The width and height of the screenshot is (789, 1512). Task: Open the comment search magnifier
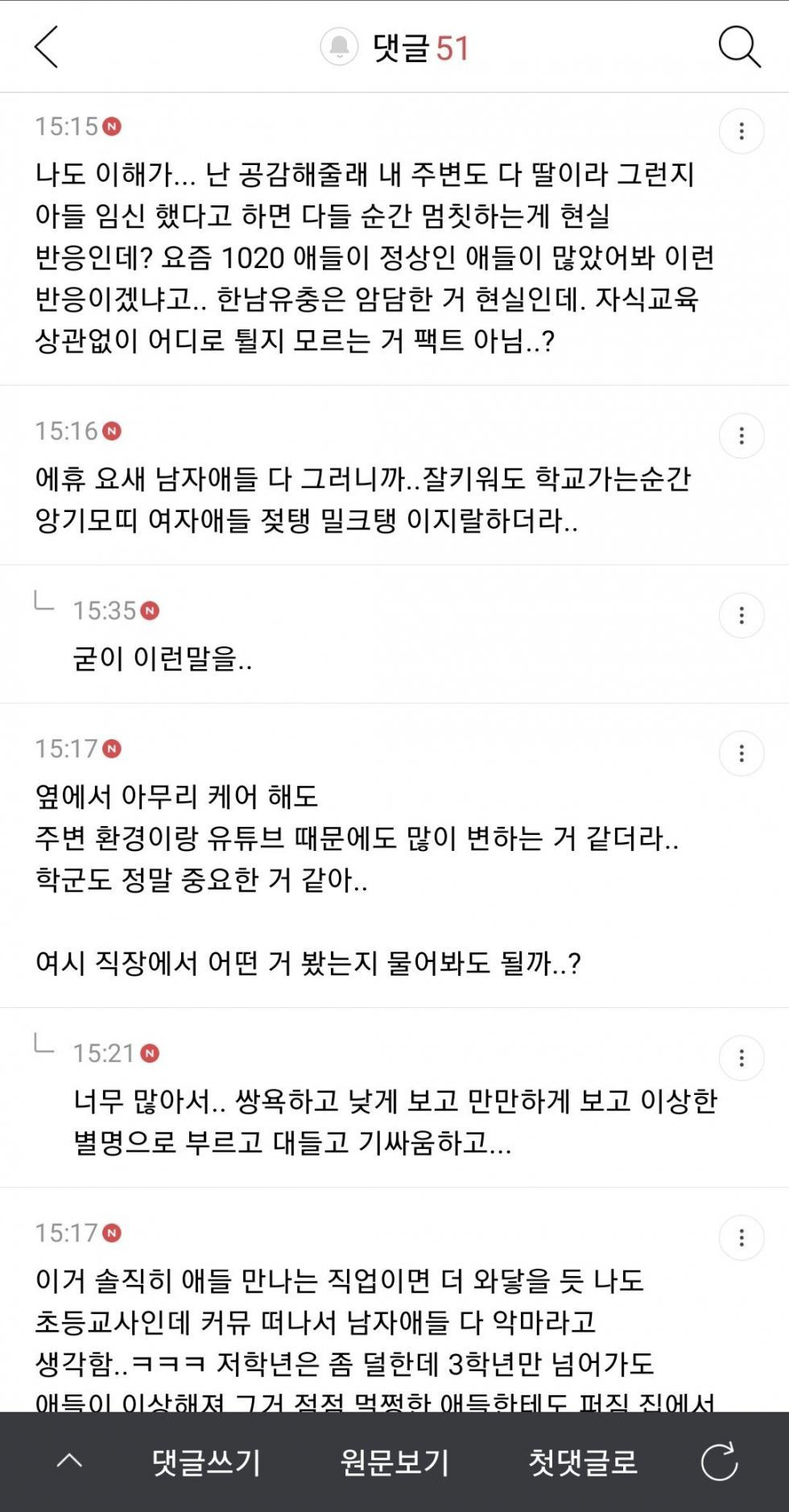tap(739, 47)
